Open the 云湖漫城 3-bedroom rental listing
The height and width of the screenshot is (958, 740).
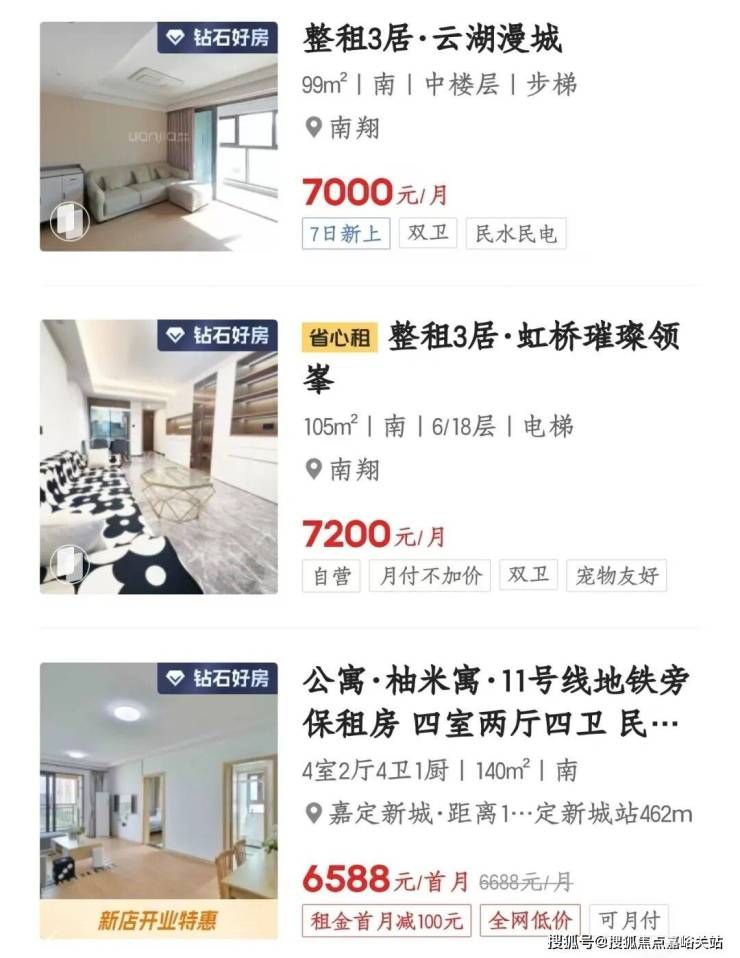click(432, 40)
